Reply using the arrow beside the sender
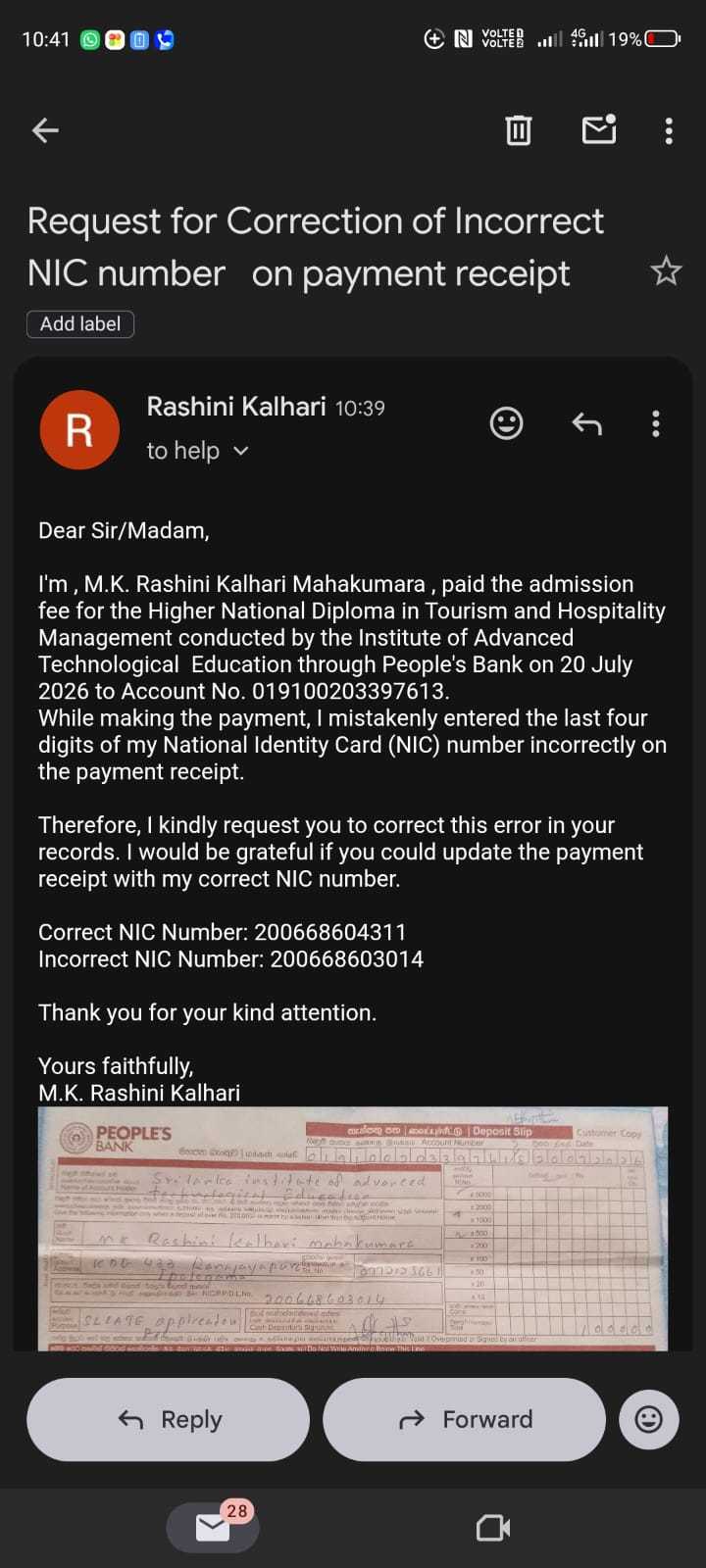706x1568 pixels. (586, 423)
